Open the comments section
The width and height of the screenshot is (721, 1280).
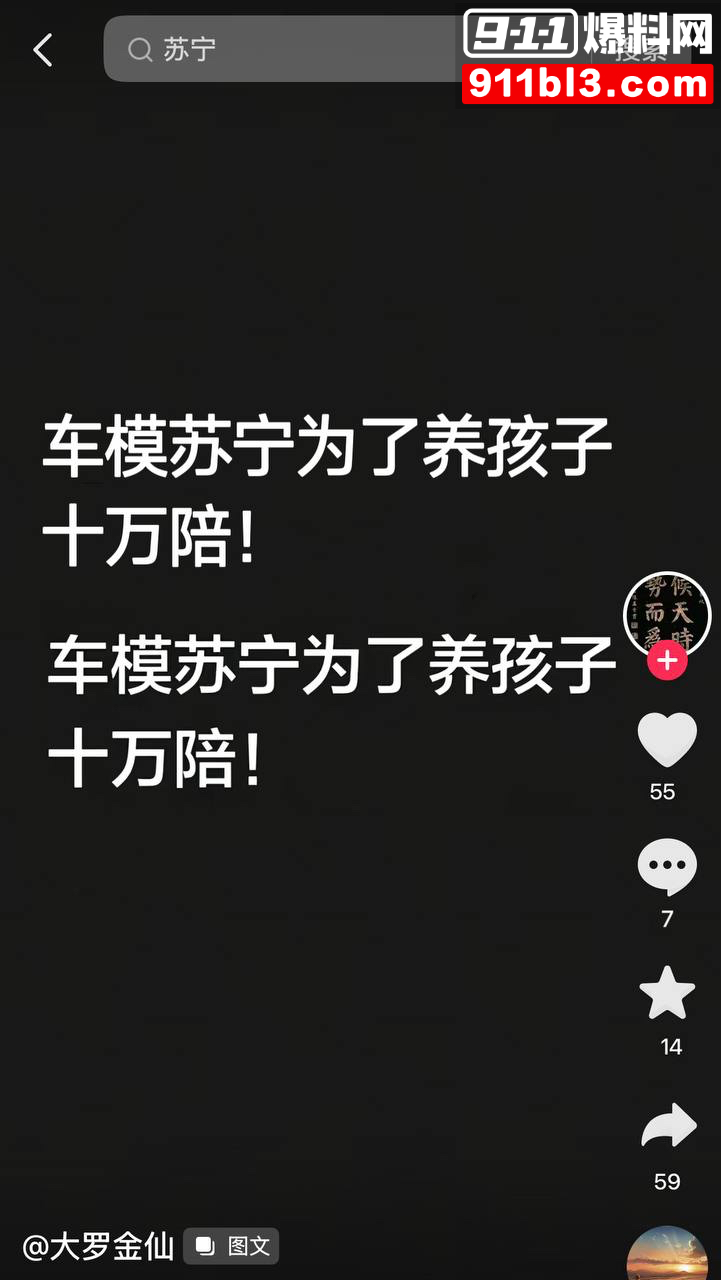pyautogui.click(x=667, y=867)
